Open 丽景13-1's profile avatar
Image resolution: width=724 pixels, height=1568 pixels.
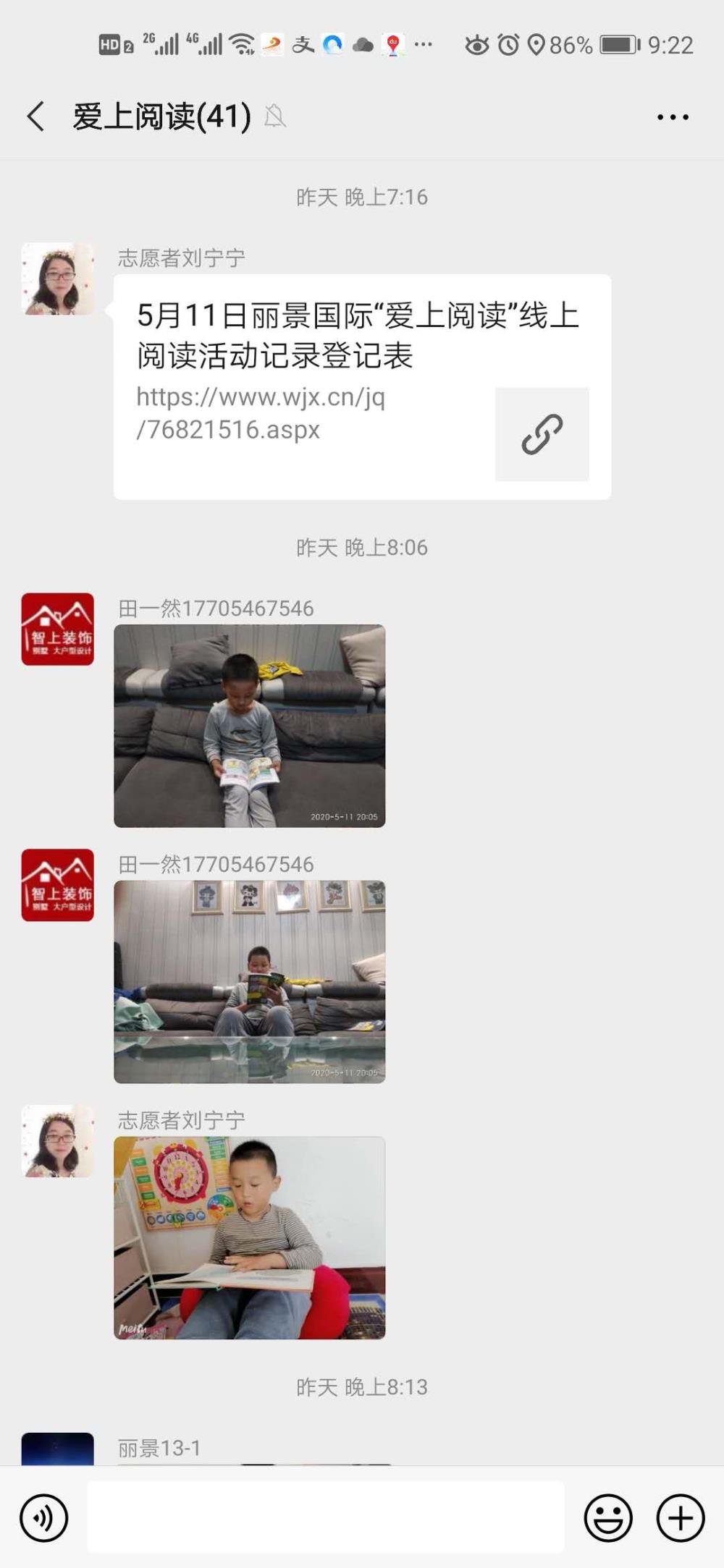(x=57, y=1449)
